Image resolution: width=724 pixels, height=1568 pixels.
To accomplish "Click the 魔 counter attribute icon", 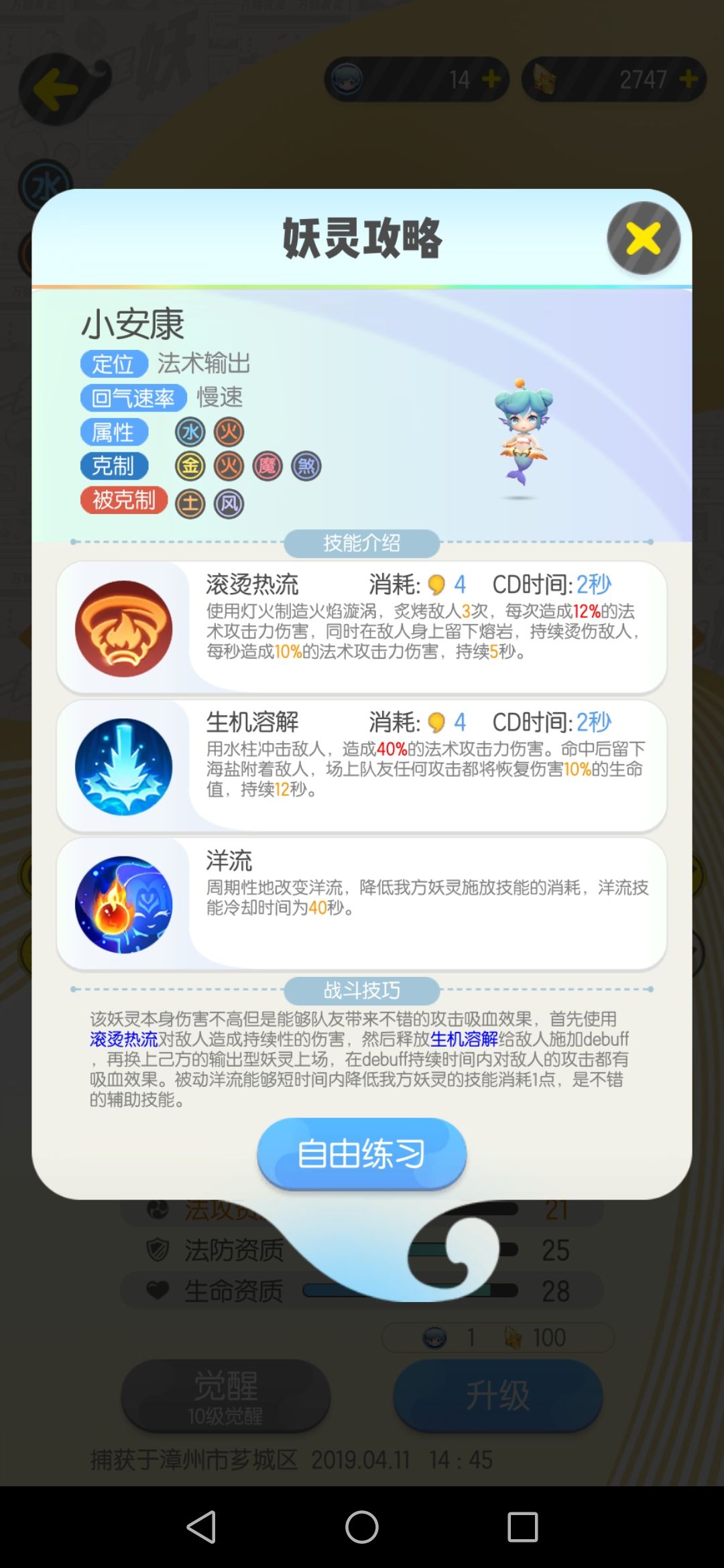I will (x=268, y=466).
